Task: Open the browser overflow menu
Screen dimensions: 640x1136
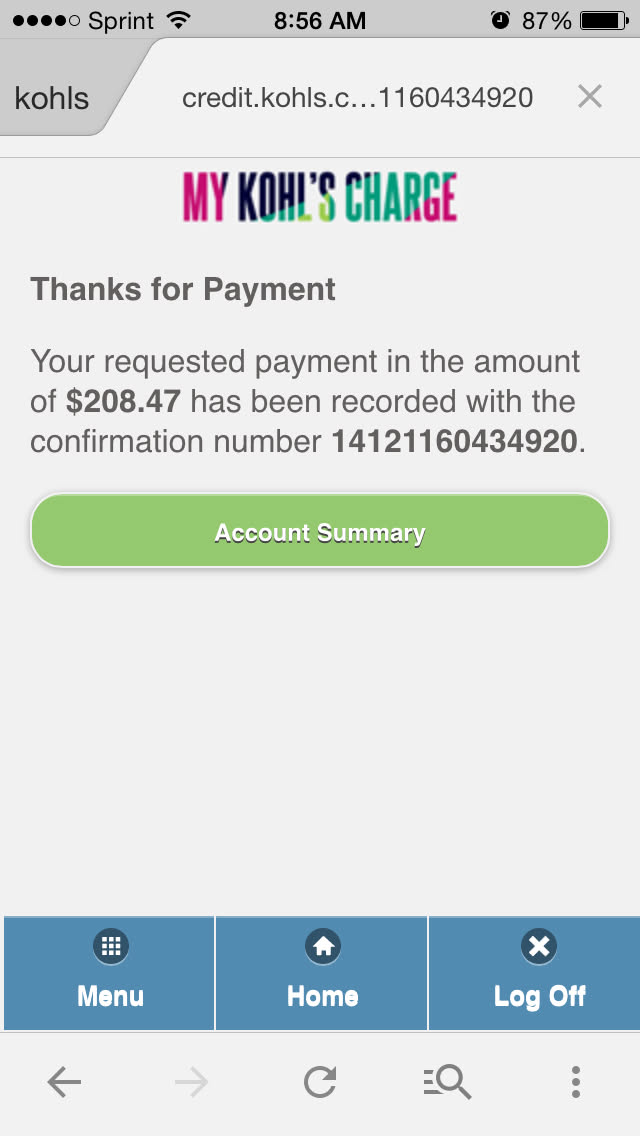Action: (x=575, y=1082)
